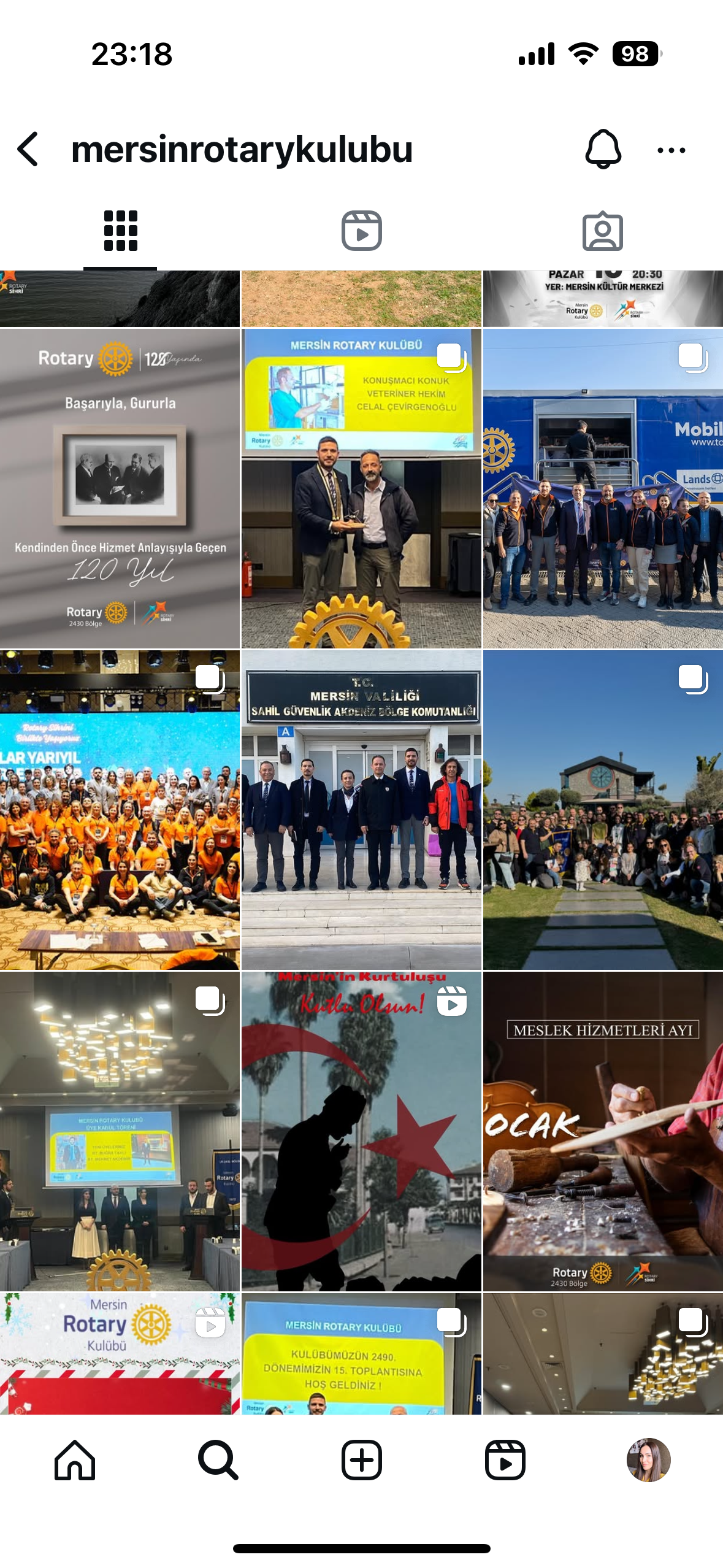Switch to the Reels tab of the profile
Image resolution: width=723 pixels, height=1568 pixels.
point(361,231)
